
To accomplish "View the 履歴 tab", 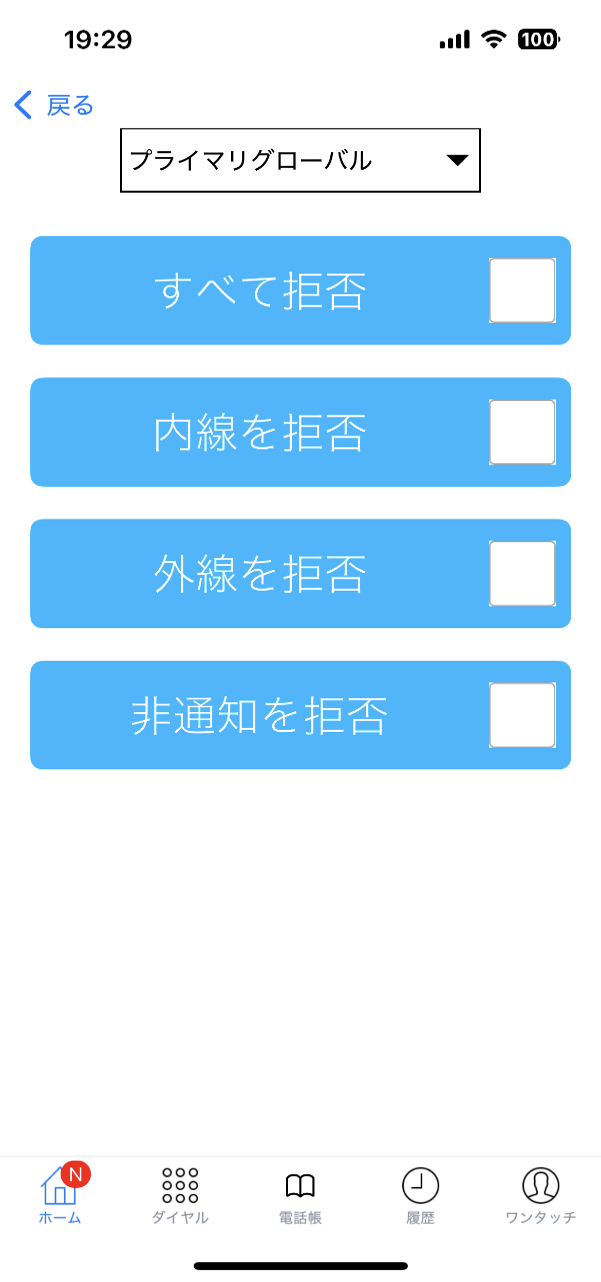I will coord(420,1196).
